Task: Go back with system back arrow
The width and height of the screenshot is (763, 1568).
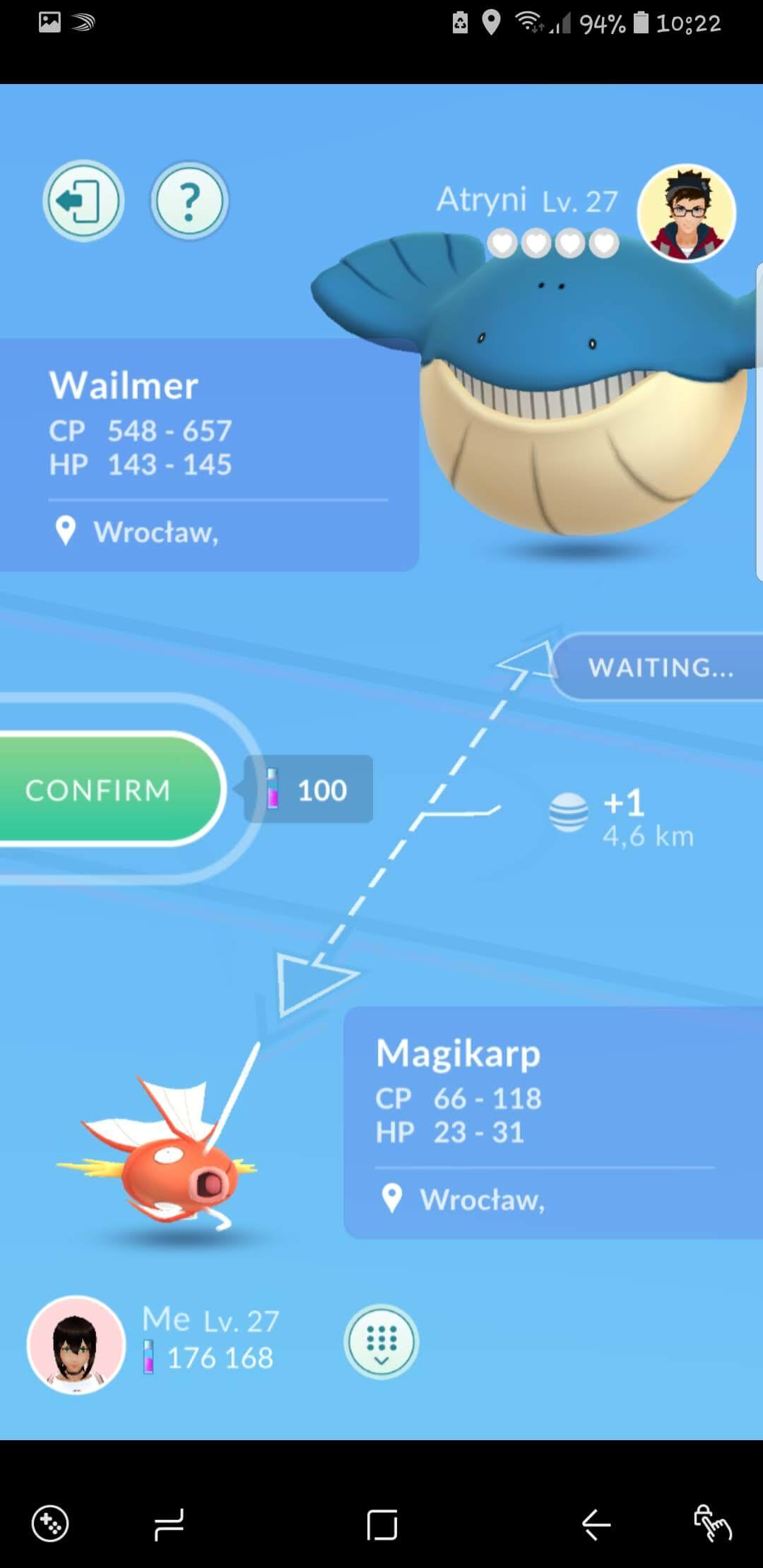Action: click(x=596, y=1524)
